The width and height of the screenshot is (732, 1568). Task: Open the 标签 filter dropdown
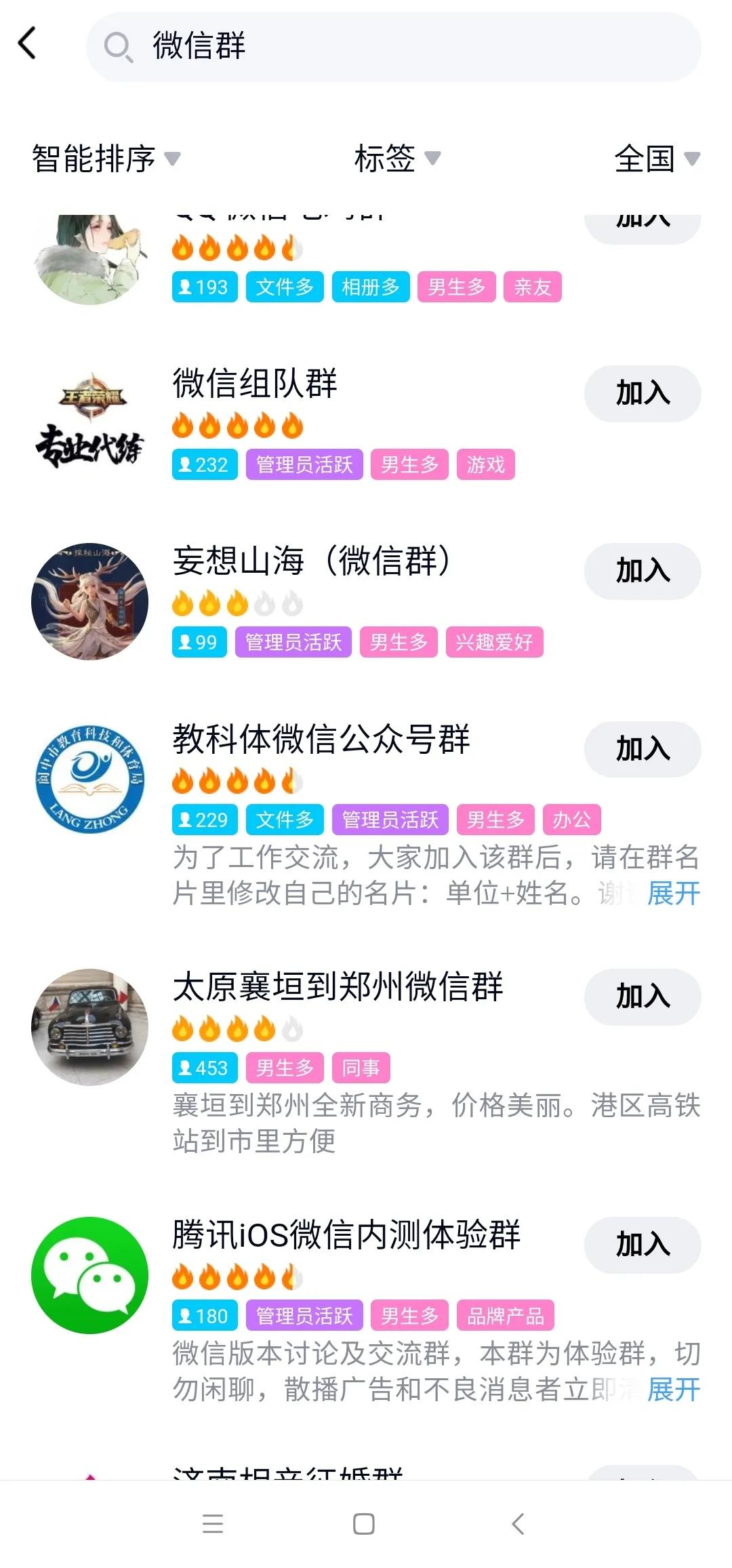[x=396, y=159]
